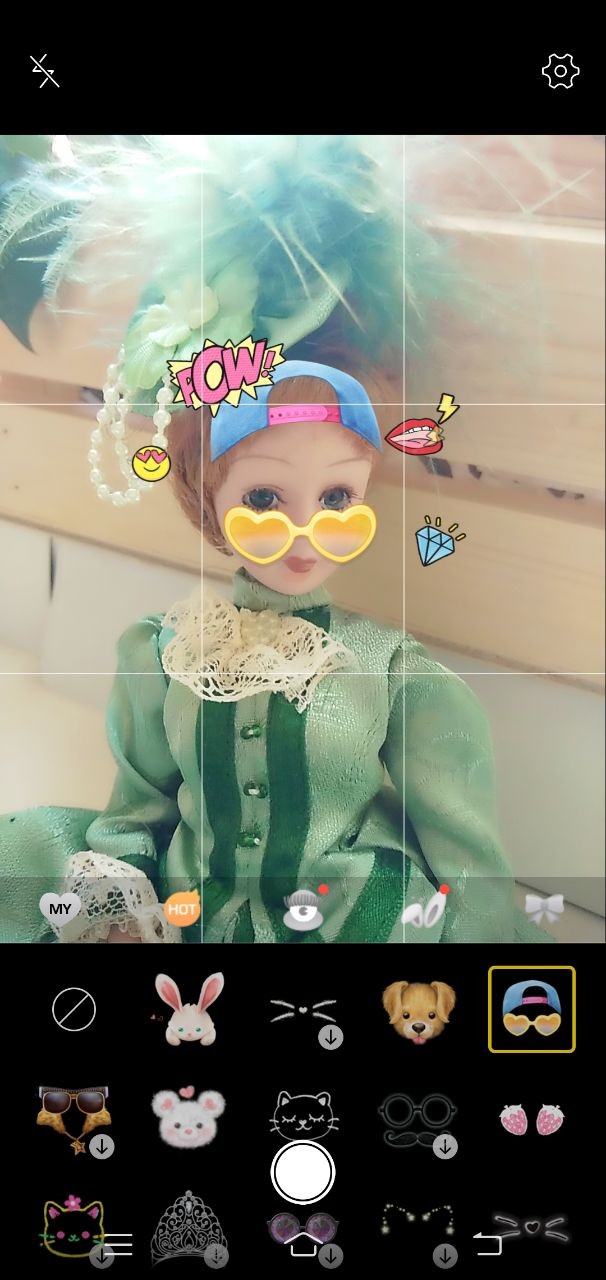Toggle the camera flash icon

[45, 70]
